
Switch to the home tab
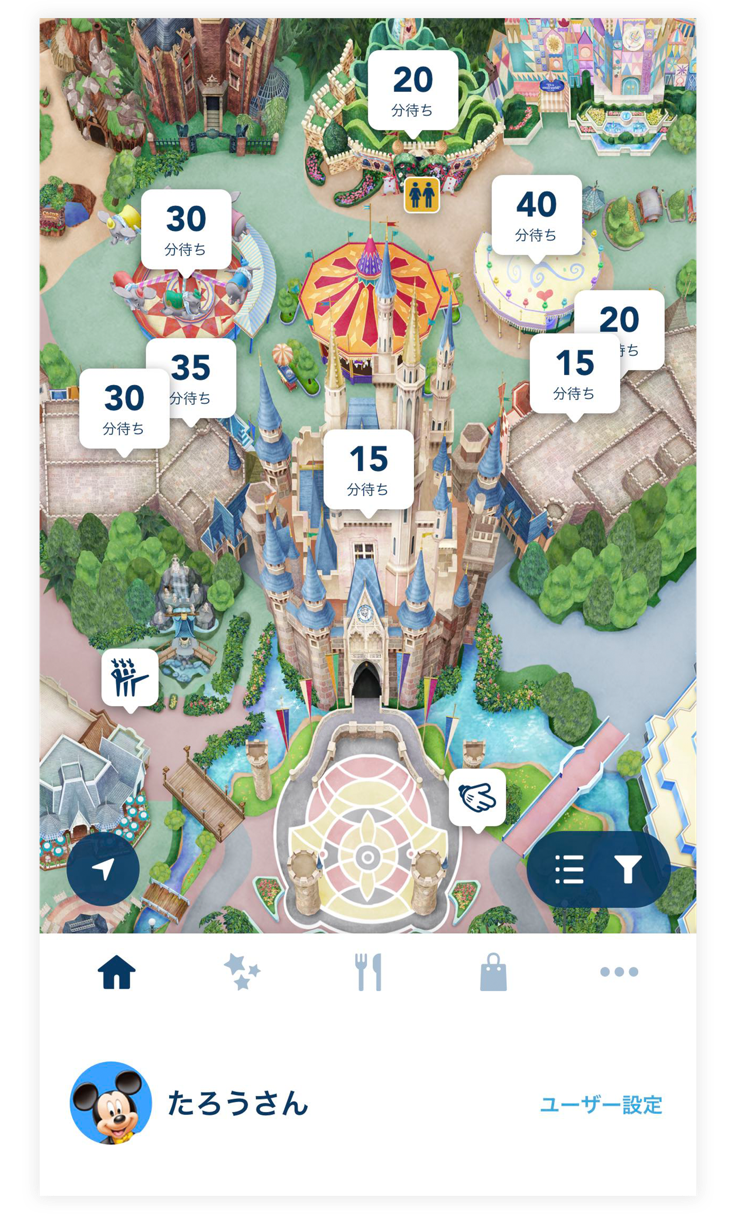pos(117,971)
